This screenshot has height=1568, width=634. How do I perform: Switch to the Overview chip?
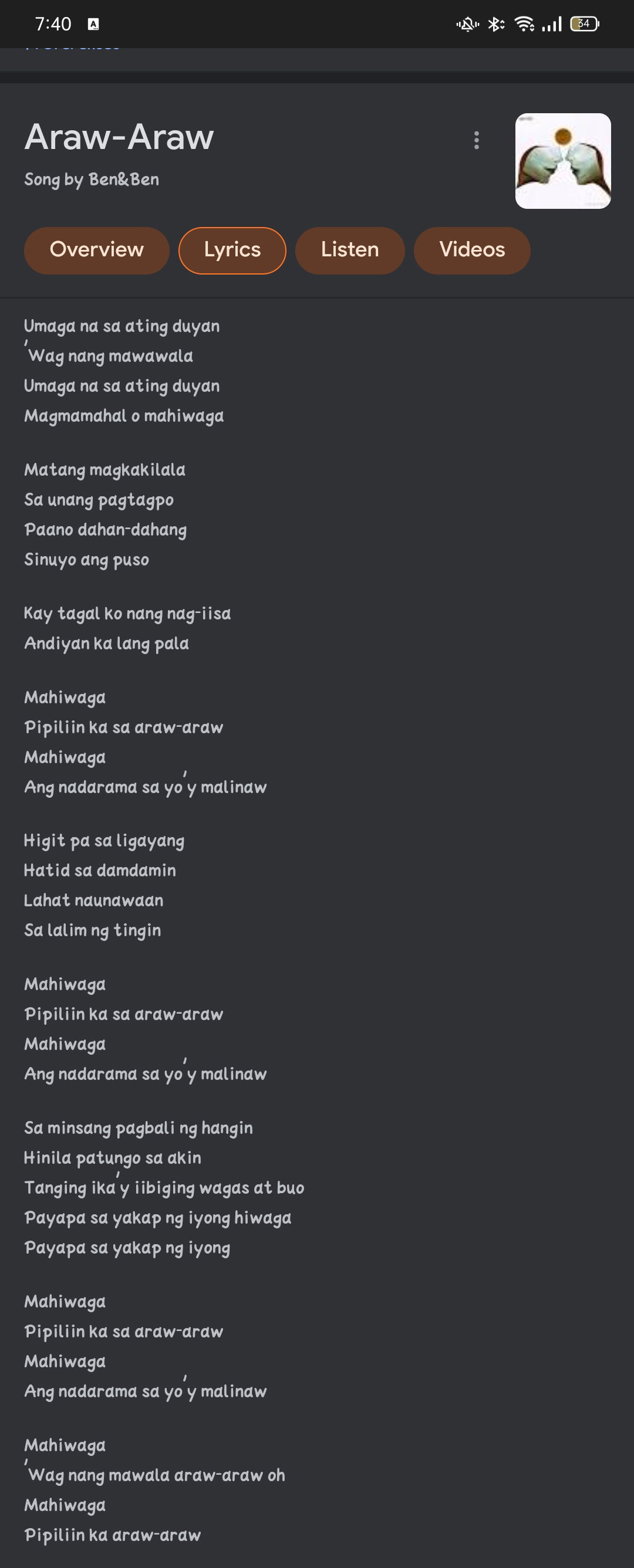click(x=97, y=250)
